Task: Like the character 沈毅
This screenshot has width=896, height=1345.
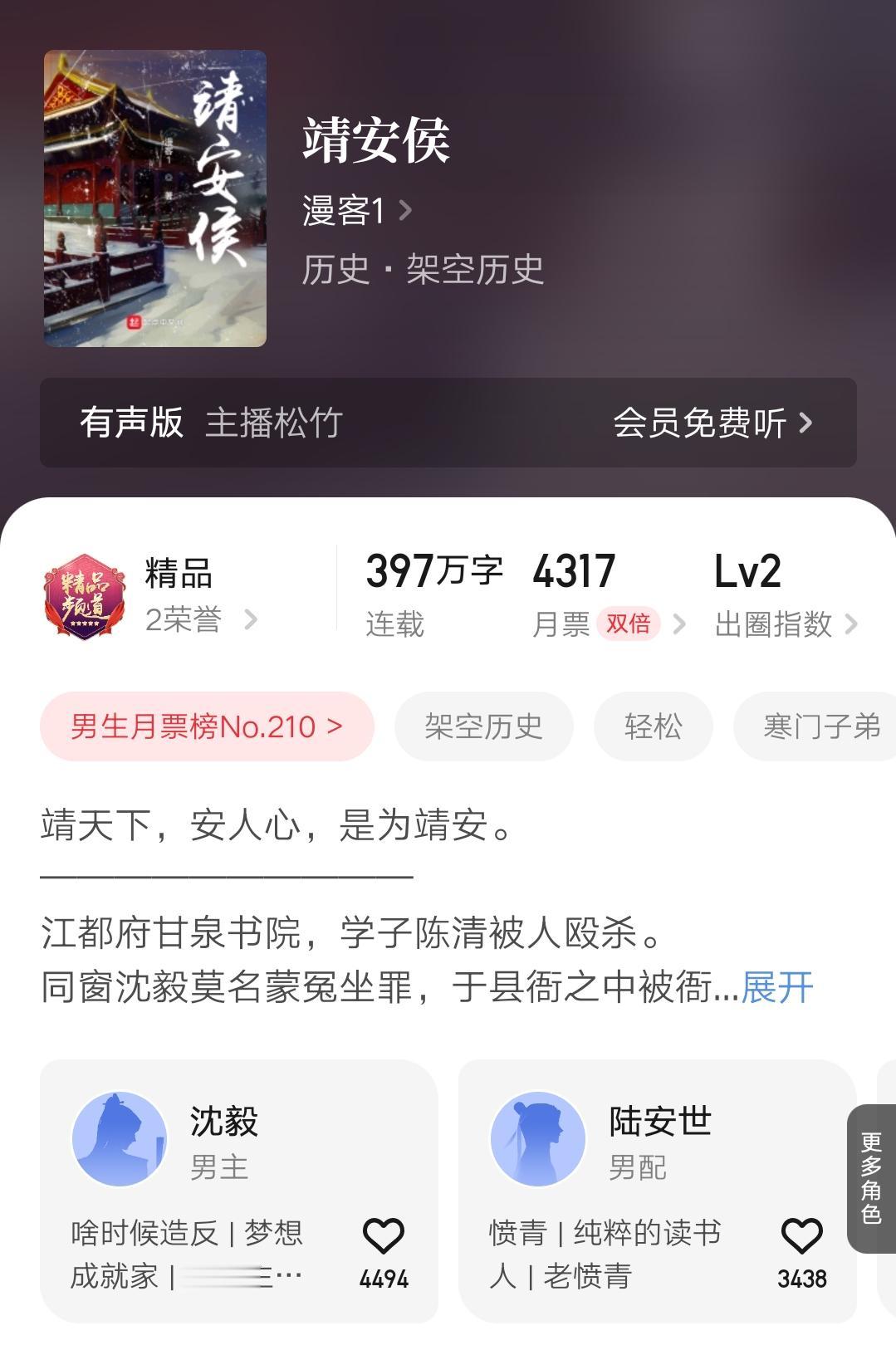Action: pyautogui.click(x=384, y=1237)
